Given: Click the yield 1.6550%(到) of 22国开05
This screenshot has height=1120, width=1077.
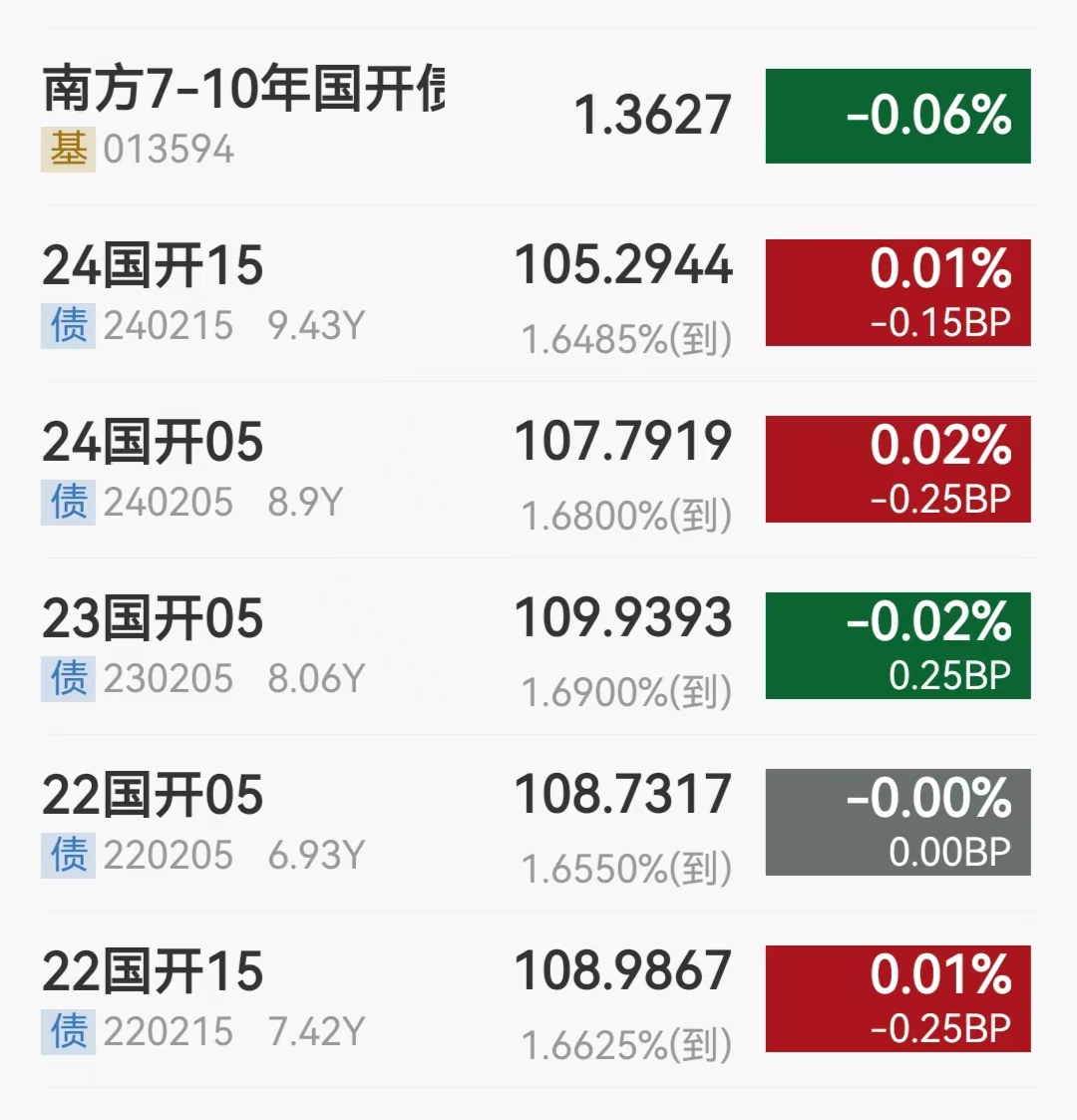Looking at the screenshot, I should click(626, 866).
